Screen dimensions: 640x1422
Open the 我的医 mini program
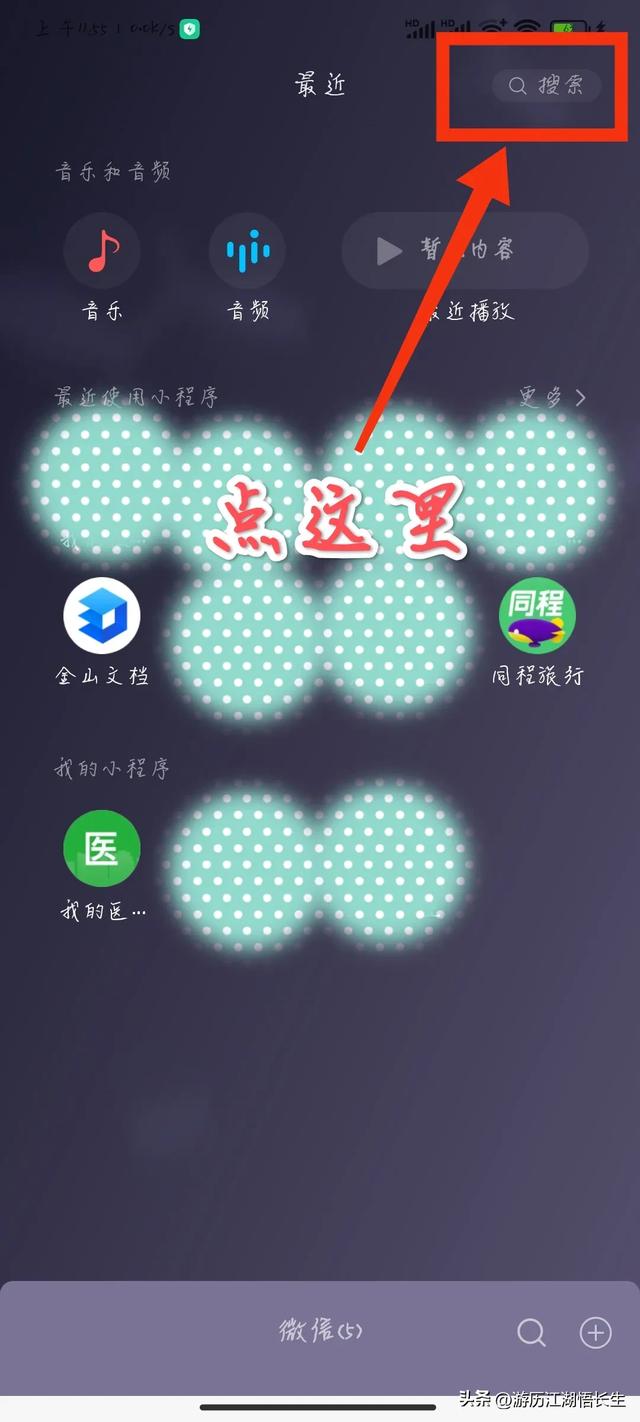point(102,849)
